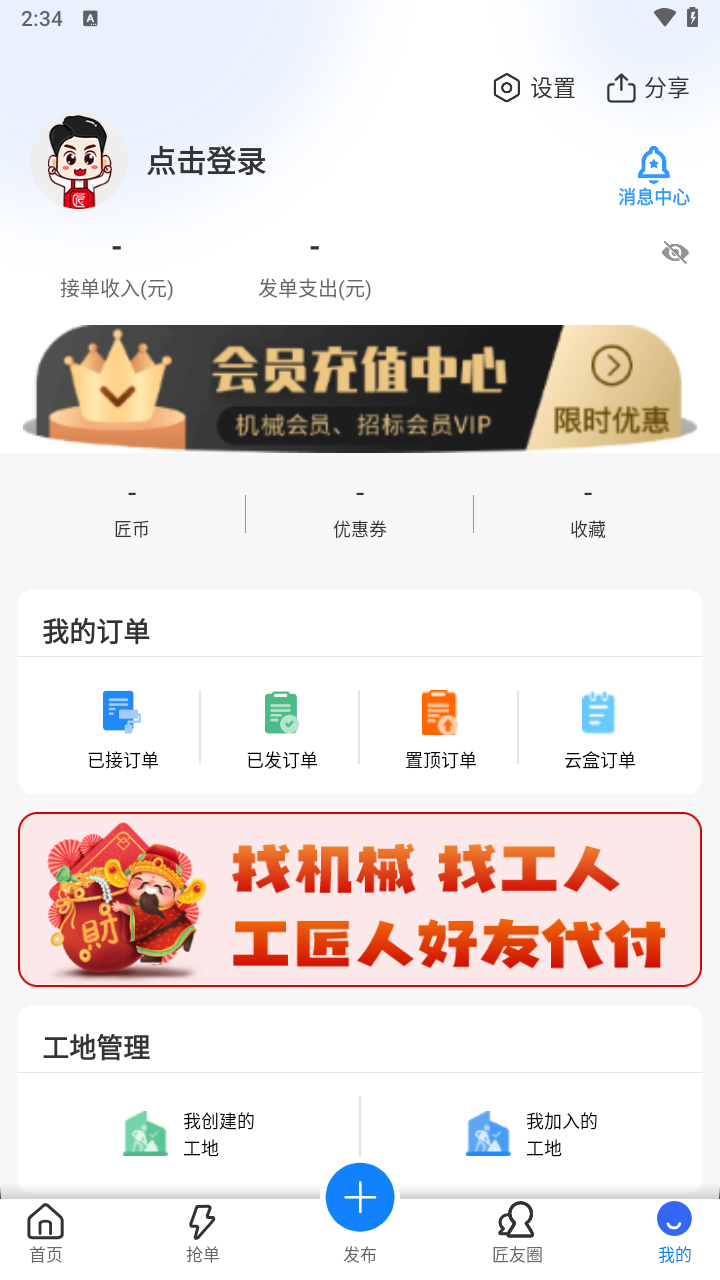This screenshot has width=720, height=1280.
Task: Tap the 分享 share button
Action: click(648, 88)
